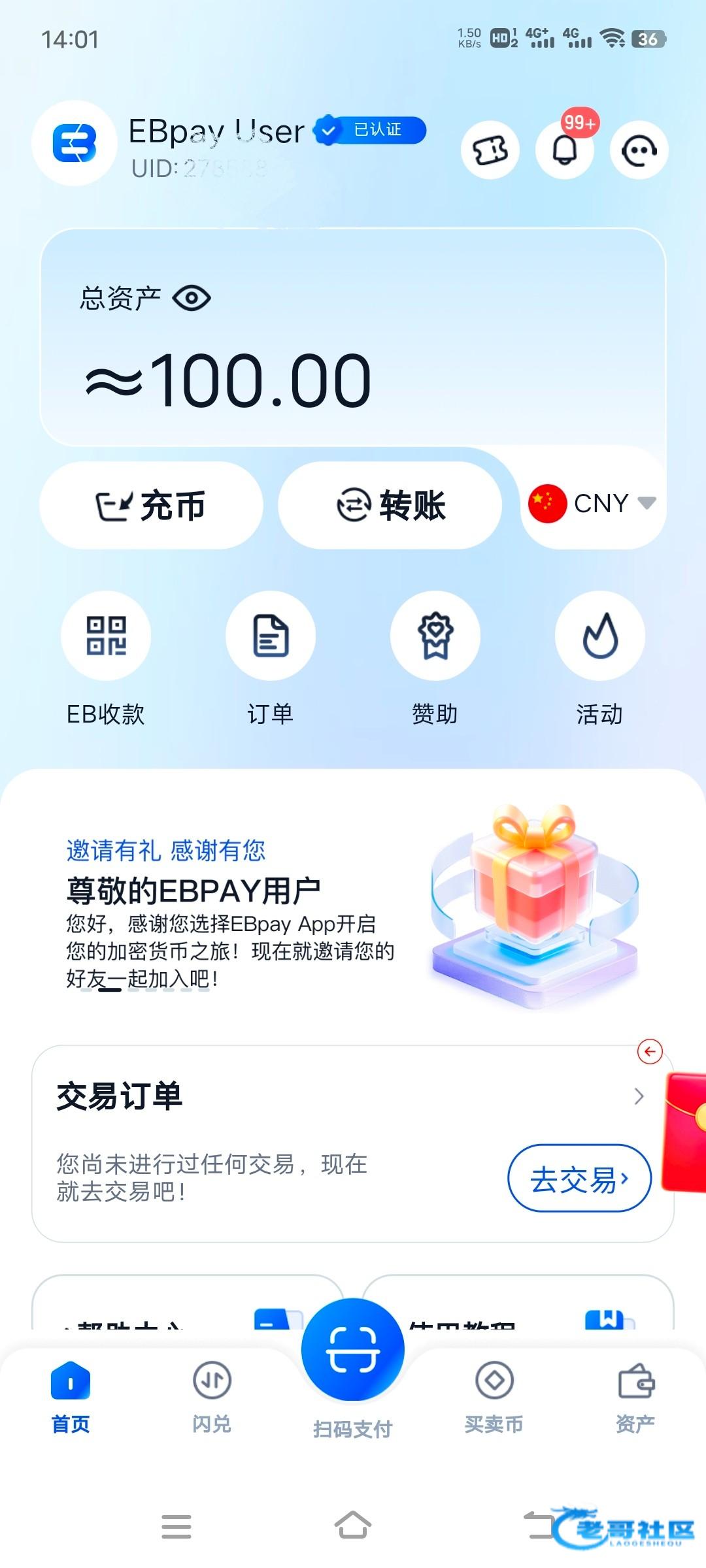Open customer service chat icon
Viewport: 706px width, 1568px height.
click(639, 151)
